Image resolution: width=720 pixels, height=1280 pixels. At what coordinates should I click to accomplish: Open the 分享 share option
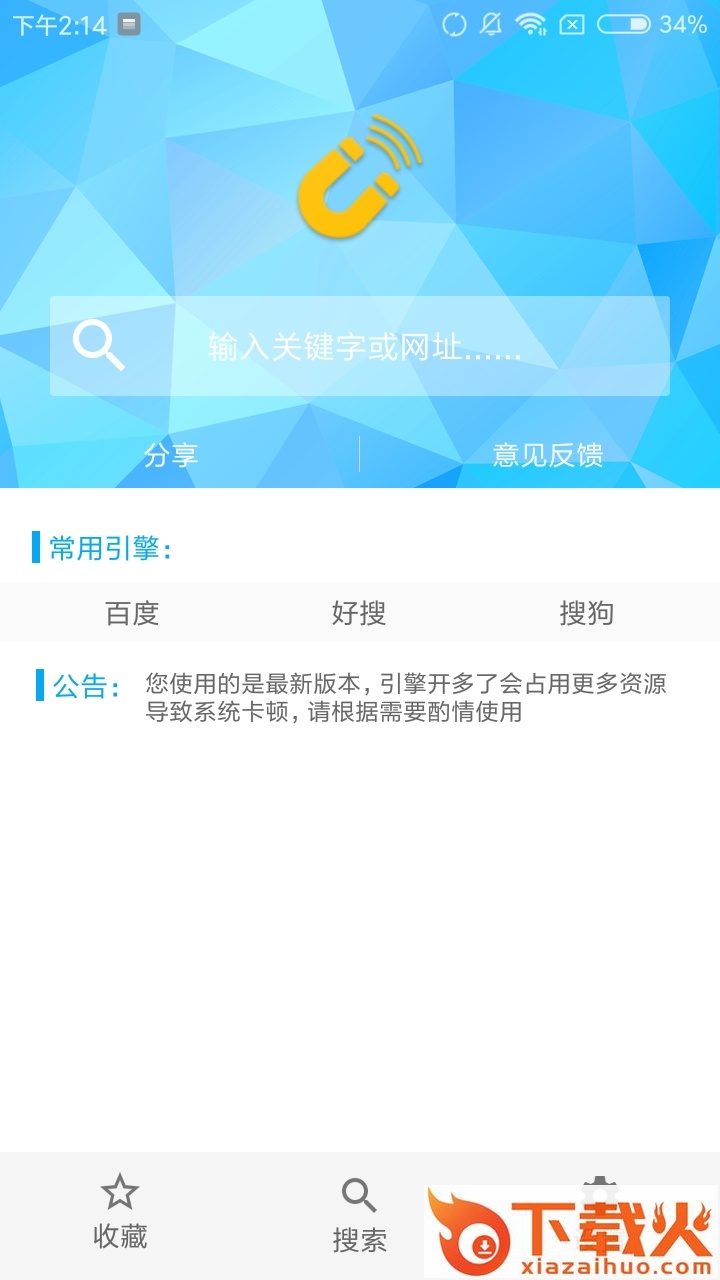(171, 455)
